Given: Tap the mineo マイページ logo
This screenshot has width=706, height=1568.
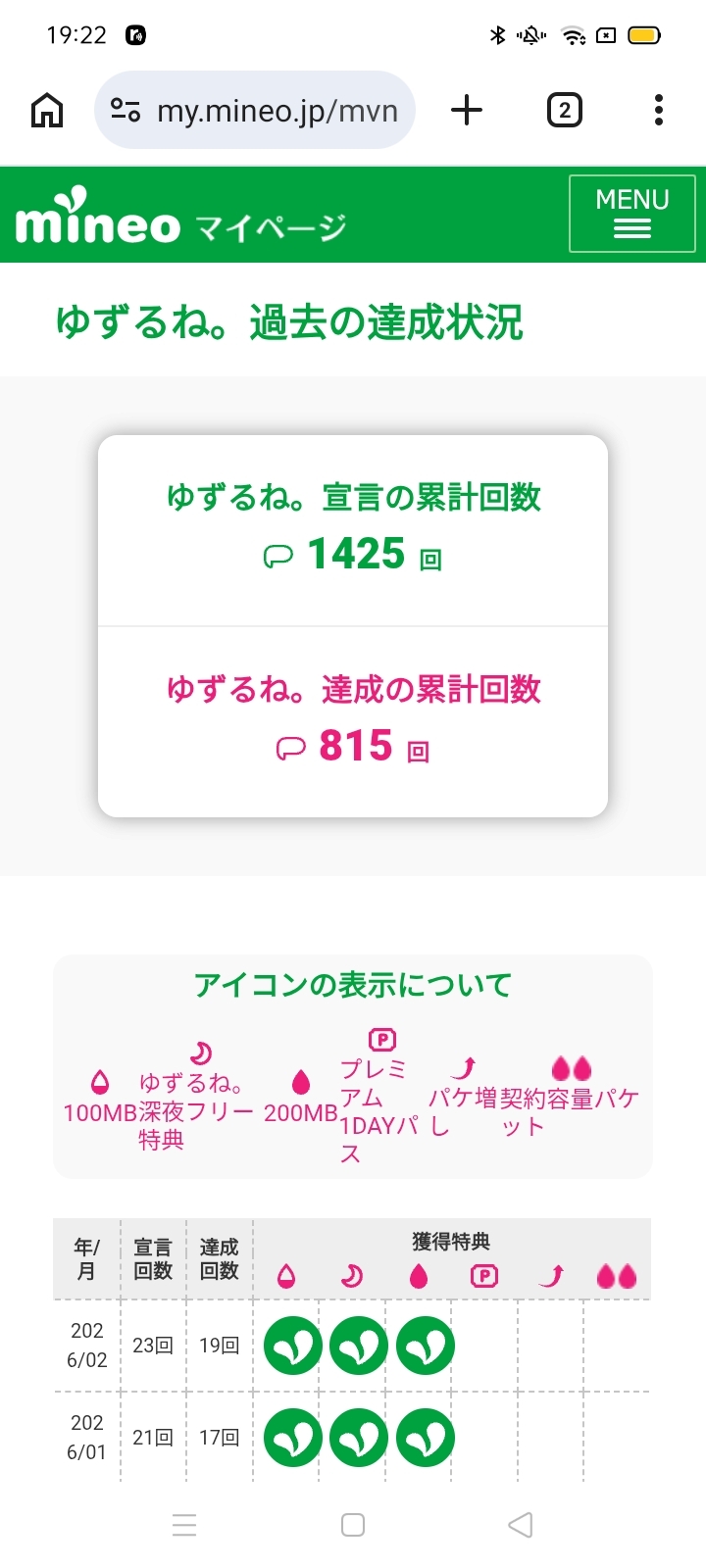Looking at the screenshot, I should pyautogui.click(x=181, y=217).
